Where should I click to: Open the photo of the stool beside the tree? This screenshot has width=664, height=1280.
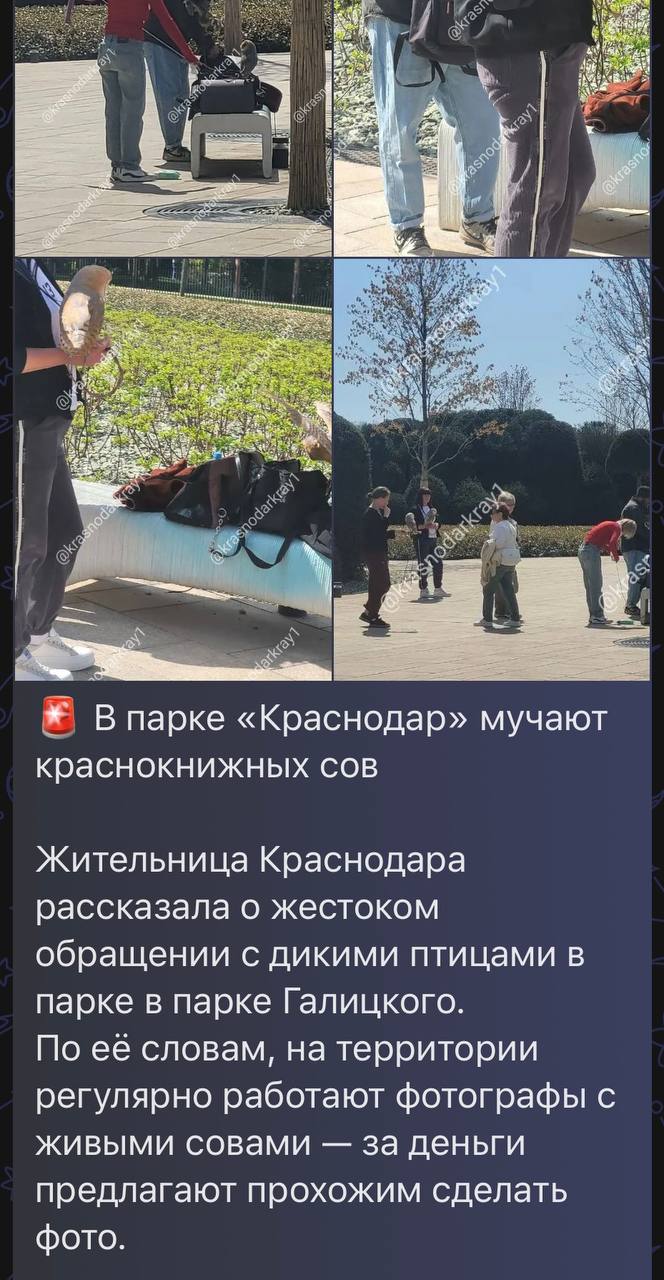pyautogui.click(x=172, y=127)
